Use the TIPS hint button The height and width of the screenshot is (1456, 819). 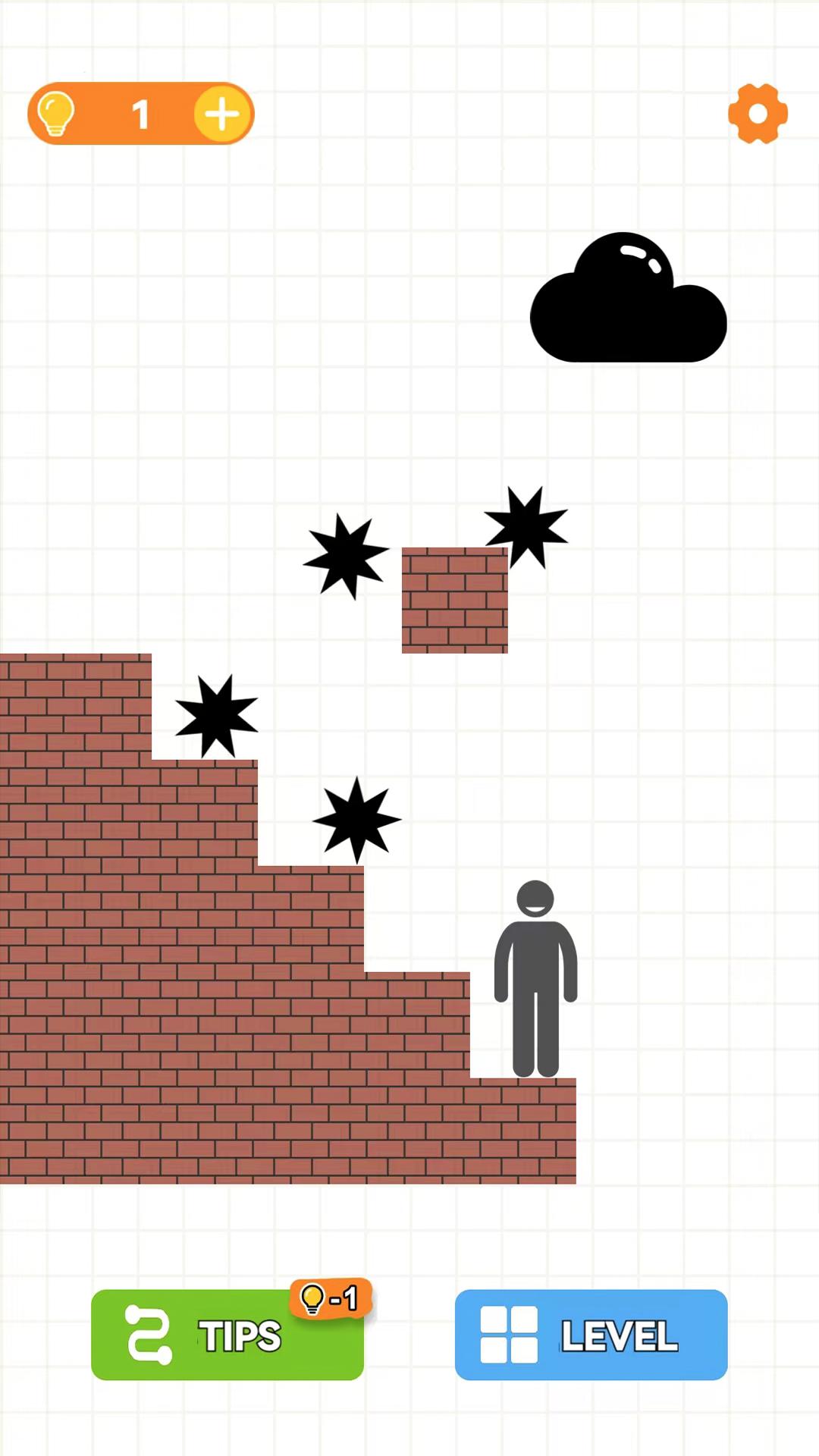[x=227, y=1335]
